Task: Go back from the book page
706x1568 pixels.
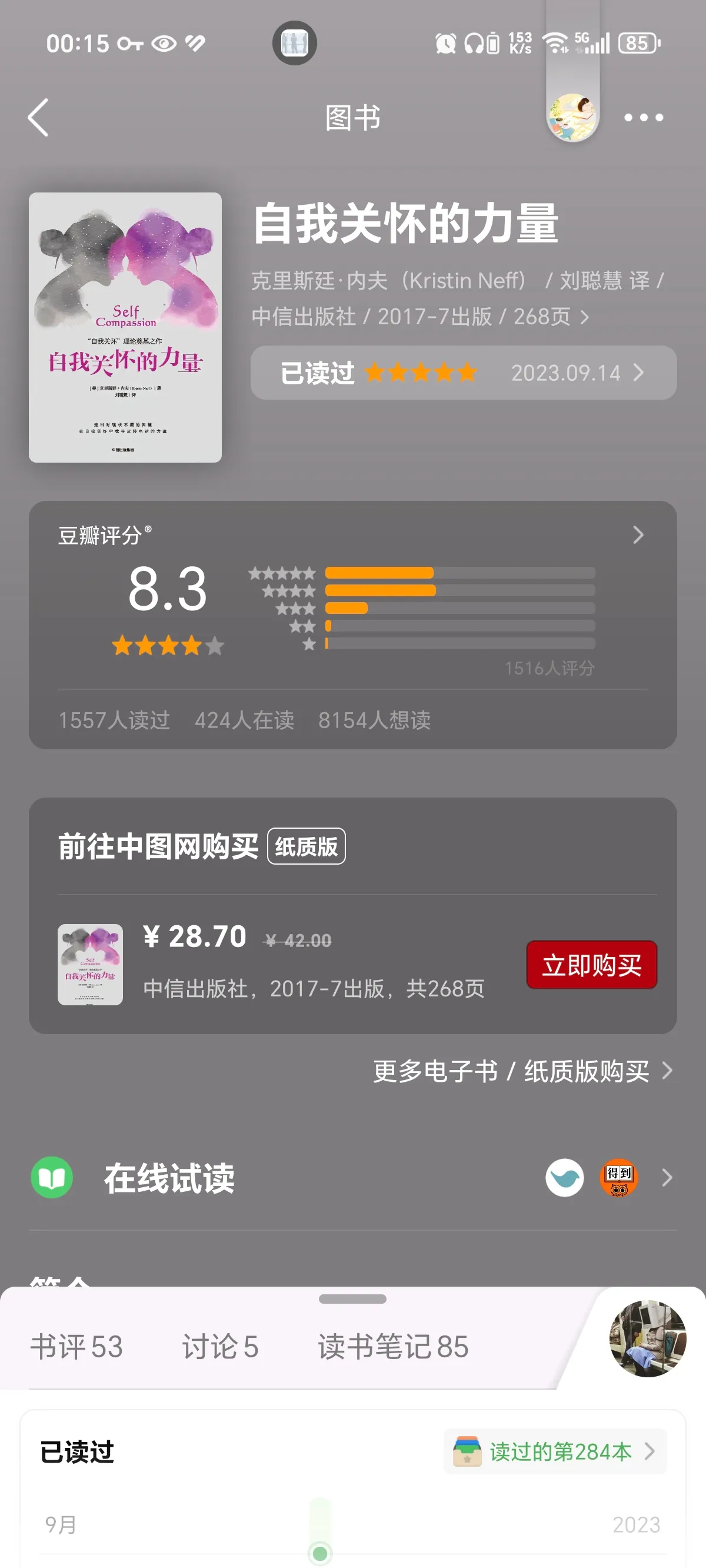Action: [x=38, y=118]
